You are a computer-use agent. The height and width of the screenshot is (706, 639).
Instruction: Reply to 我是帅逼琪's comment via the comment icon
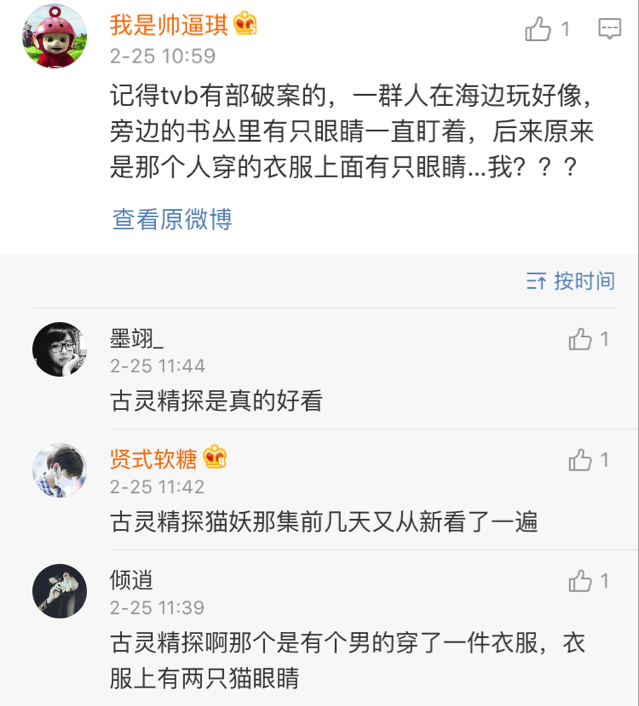[609, 29]
